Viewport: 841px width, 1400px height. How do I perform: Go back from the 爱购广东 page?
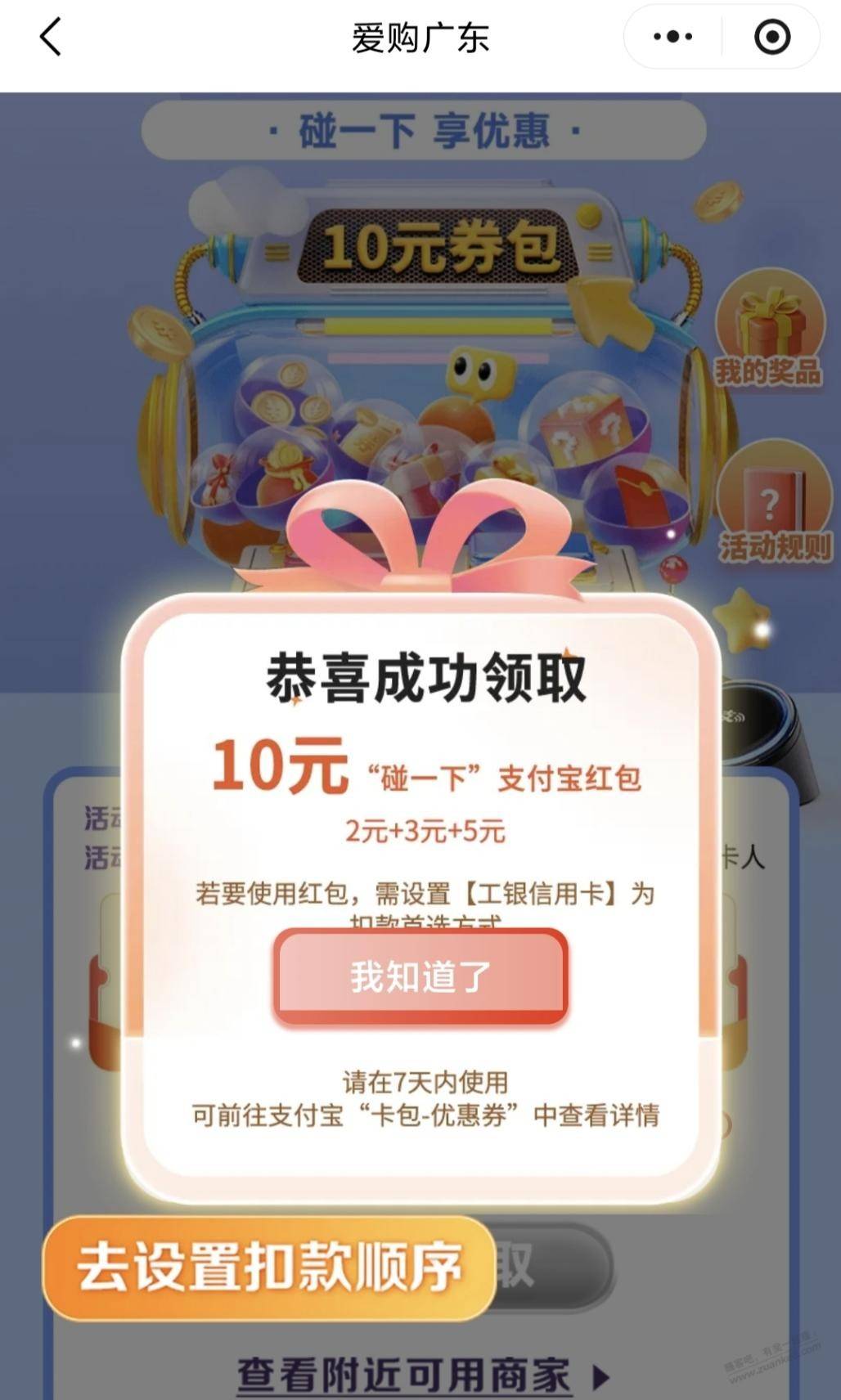(51, 38)
